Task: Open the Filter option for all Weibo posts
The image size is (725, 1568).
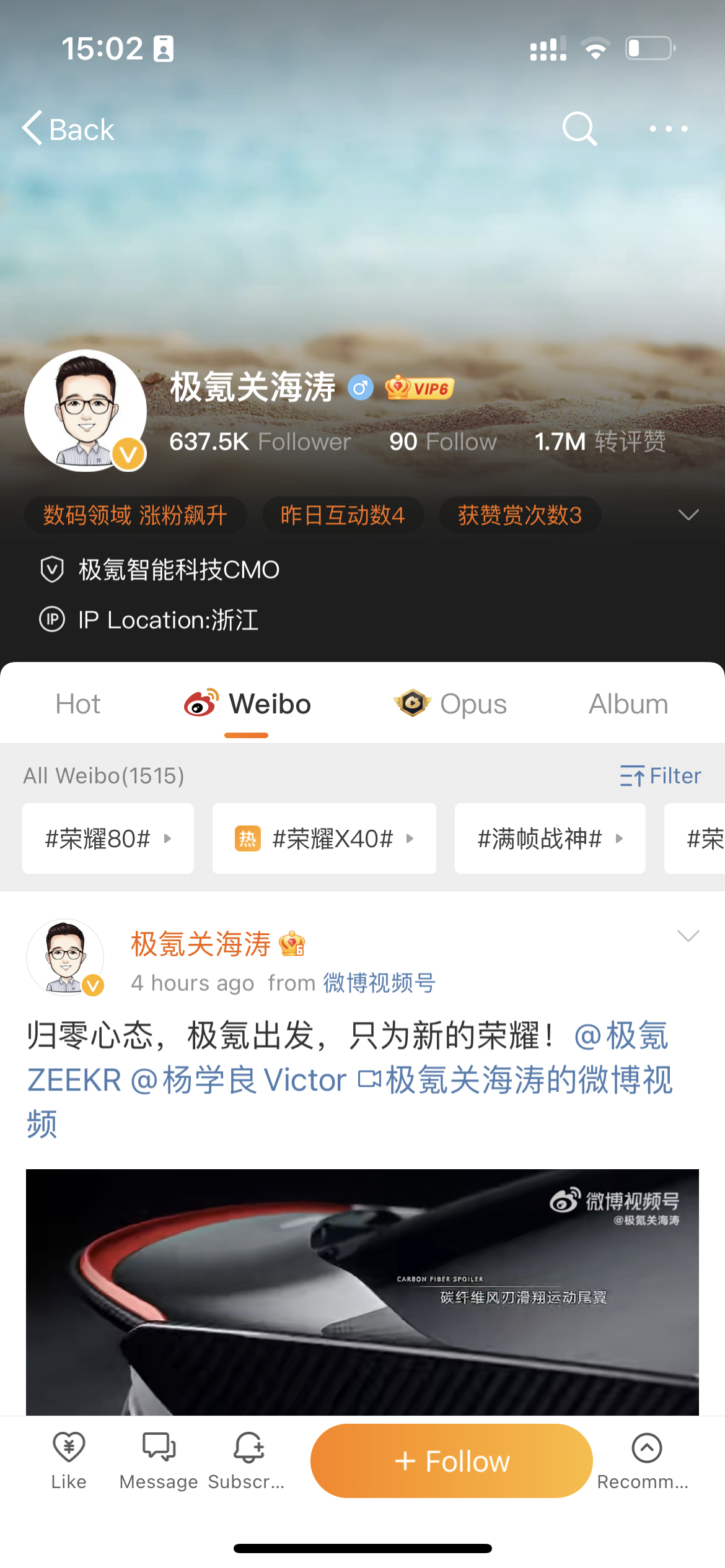Action: [661, 775]
